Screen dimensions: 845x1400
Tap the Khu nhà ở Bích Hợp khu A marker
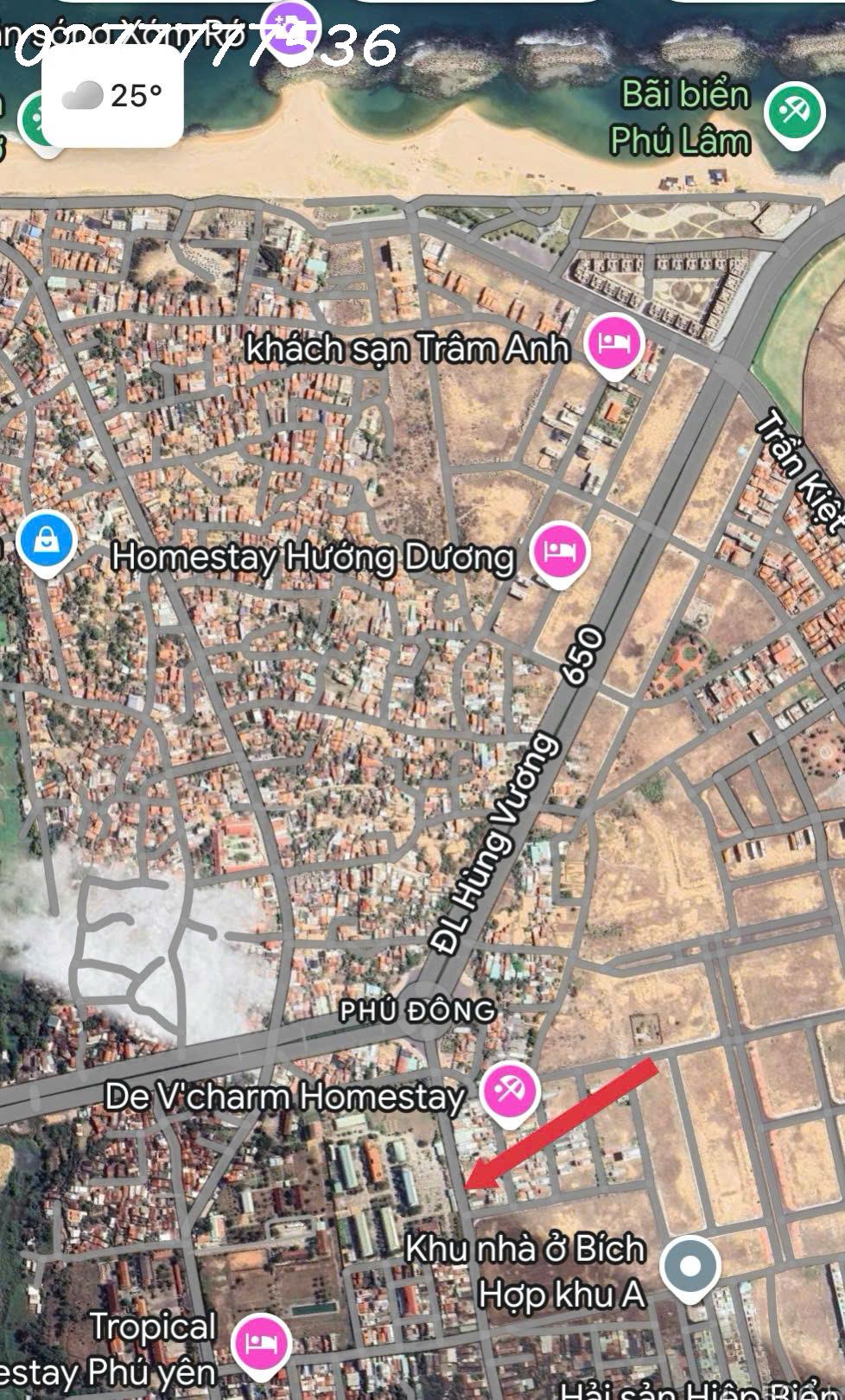coord(689,1267)
